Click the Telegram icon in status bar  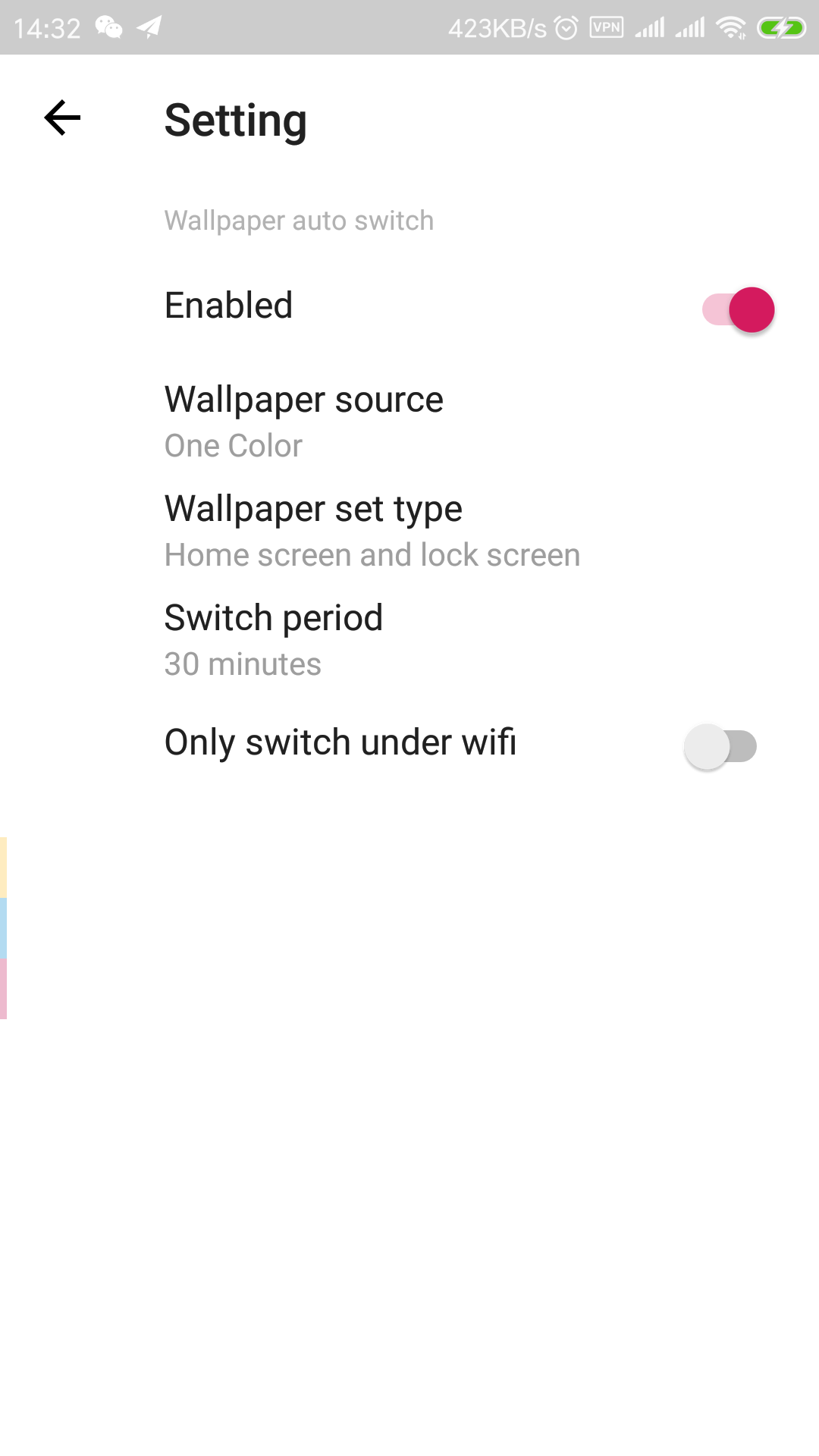(149, 26)
